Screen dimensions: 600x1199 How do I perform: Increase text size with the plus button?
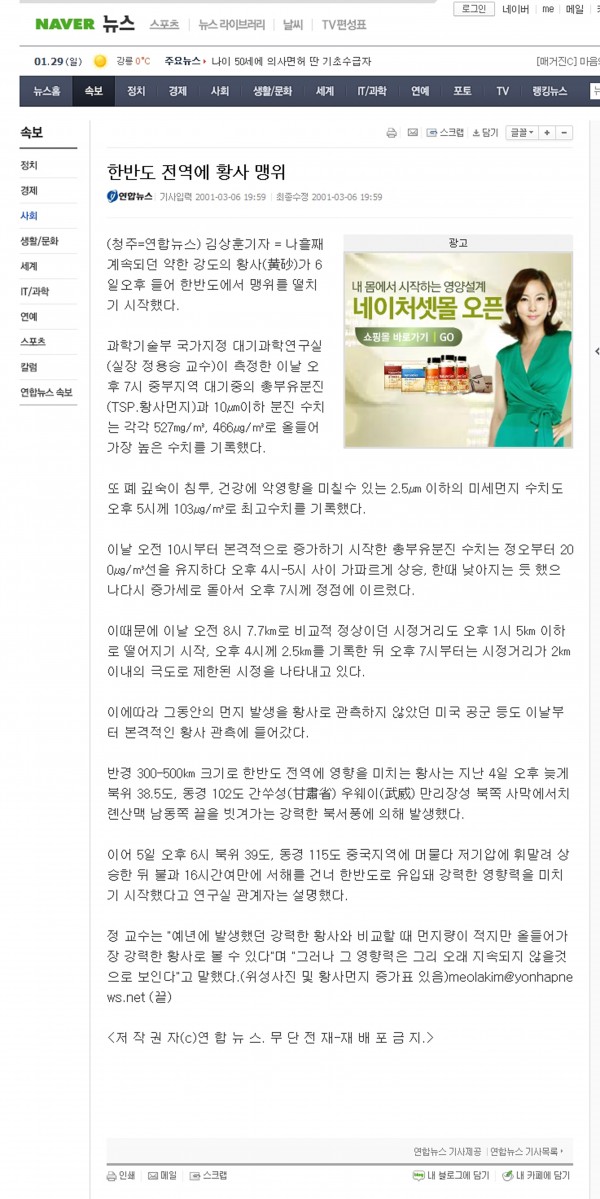click(547, 133)
